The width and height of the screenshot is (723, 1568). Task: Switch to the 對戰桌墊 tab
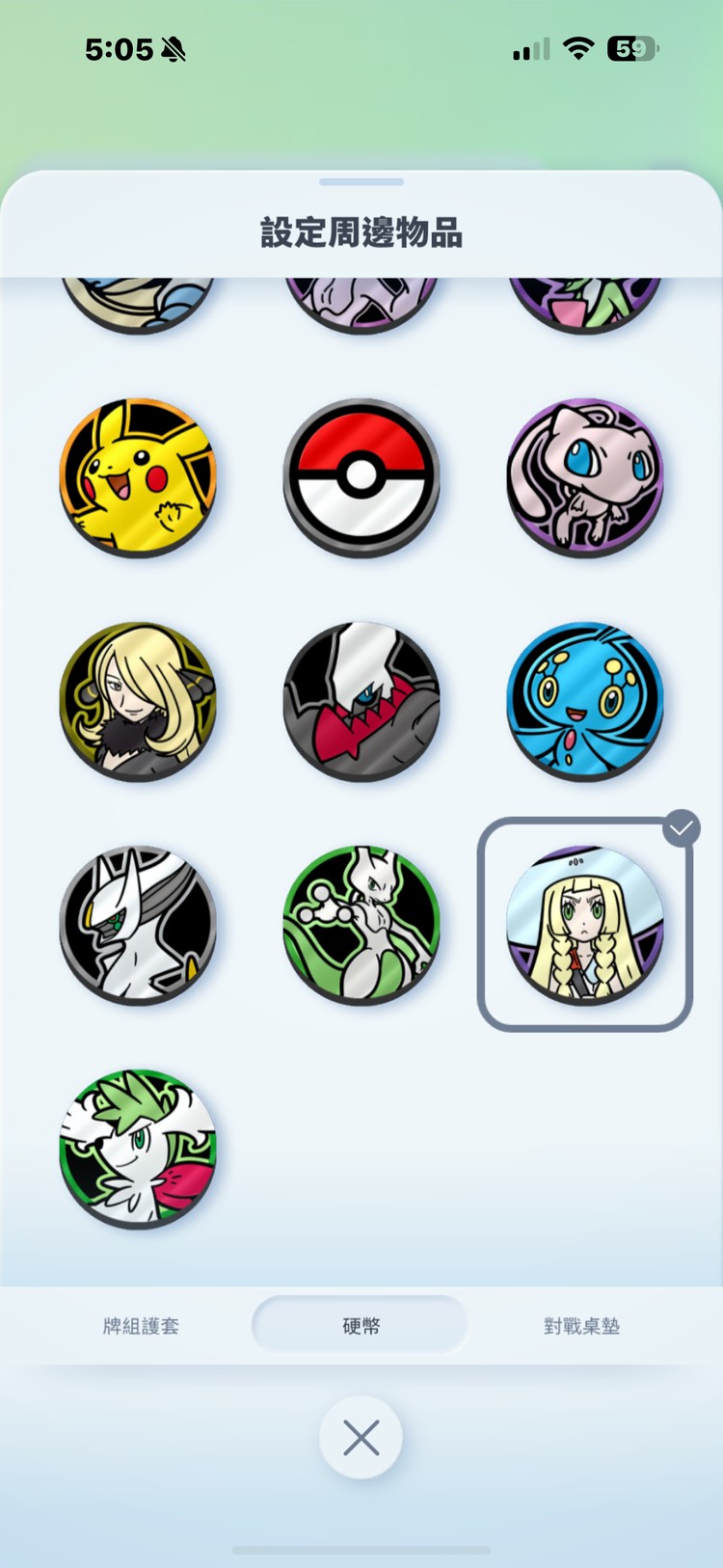click(x=581, y=1326)
